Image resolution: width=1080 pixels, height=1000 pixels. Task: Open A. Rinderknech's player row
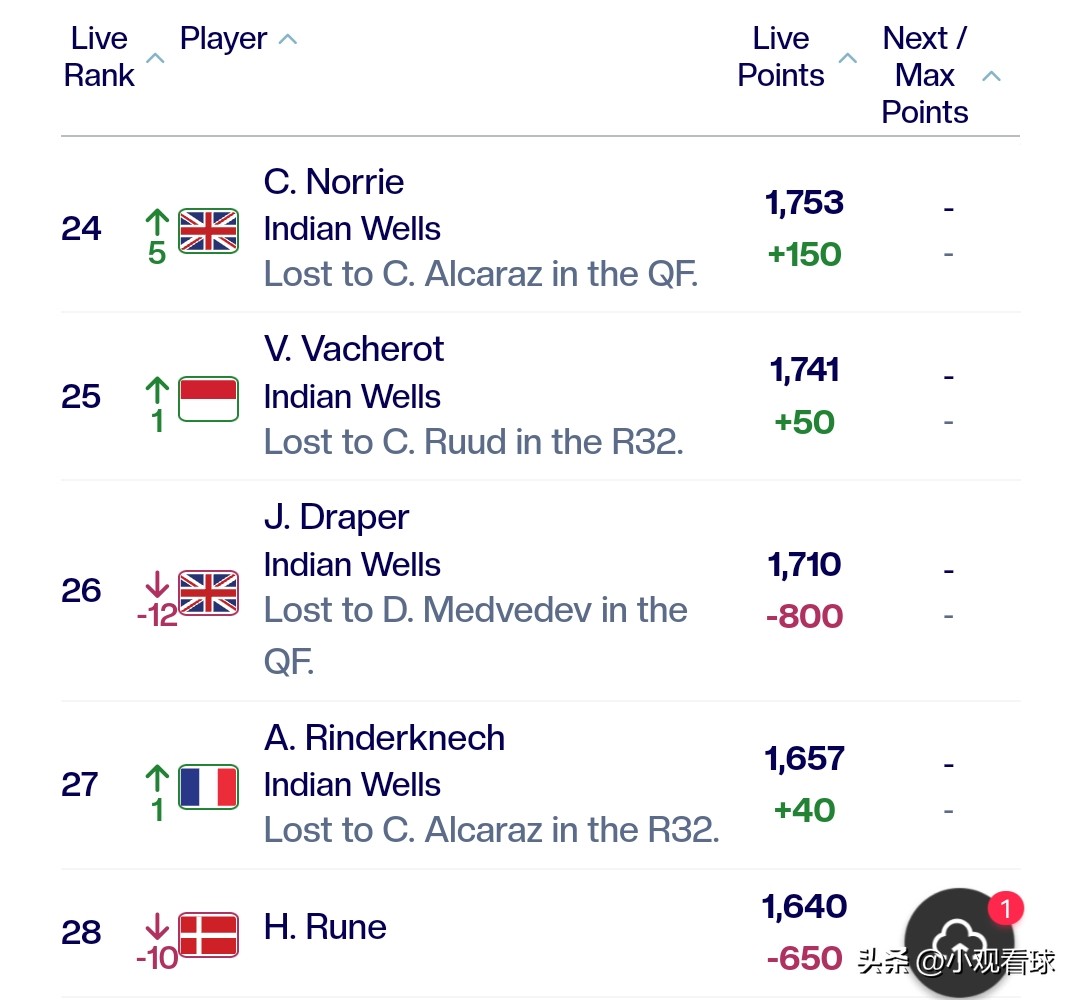tap(384, 738)
